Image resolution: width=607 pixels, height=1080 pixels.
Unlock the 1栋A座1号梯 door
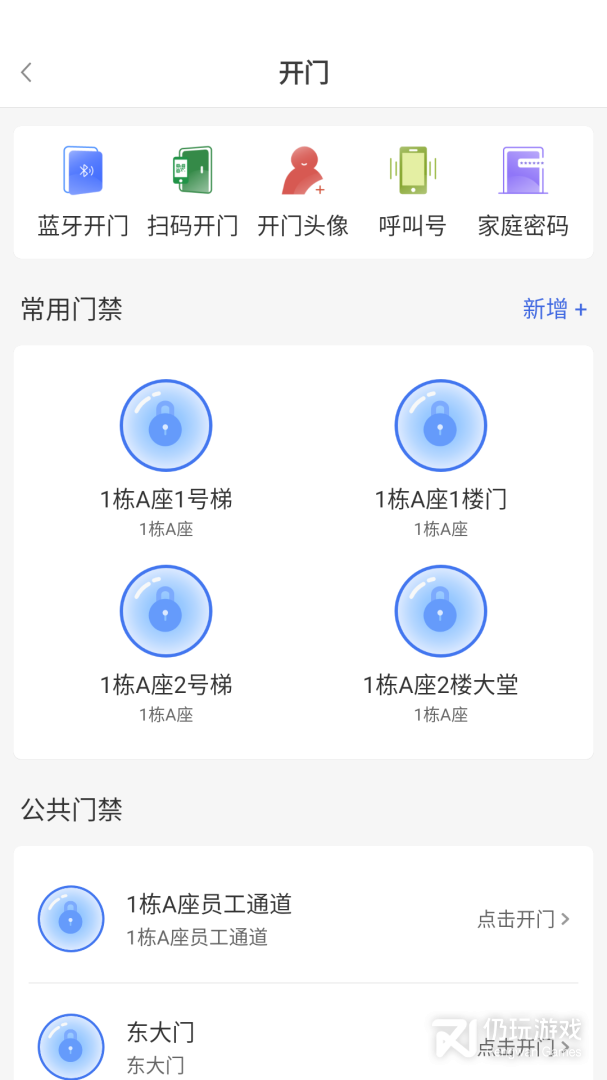coord(166,426)
